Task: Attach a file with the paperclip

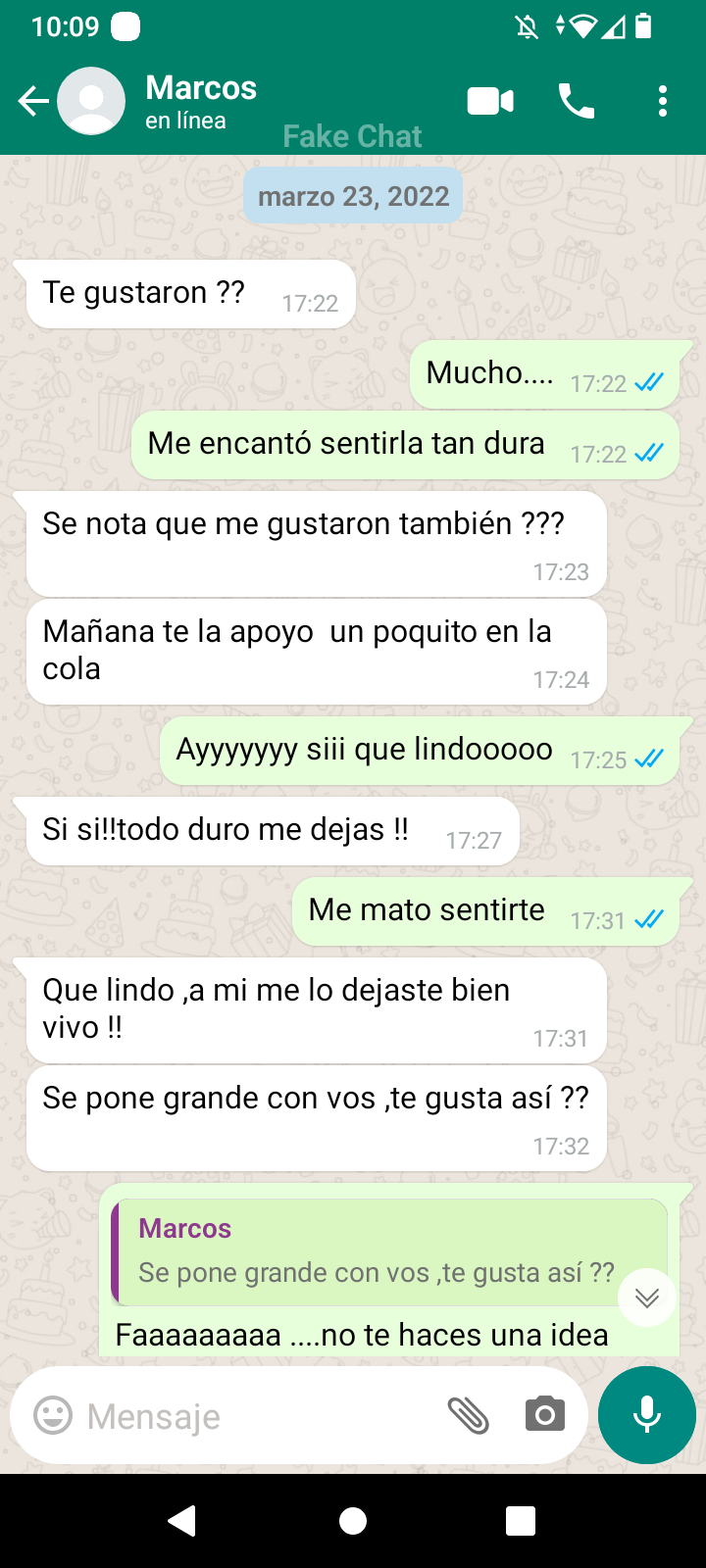Action: point(469,1415)
